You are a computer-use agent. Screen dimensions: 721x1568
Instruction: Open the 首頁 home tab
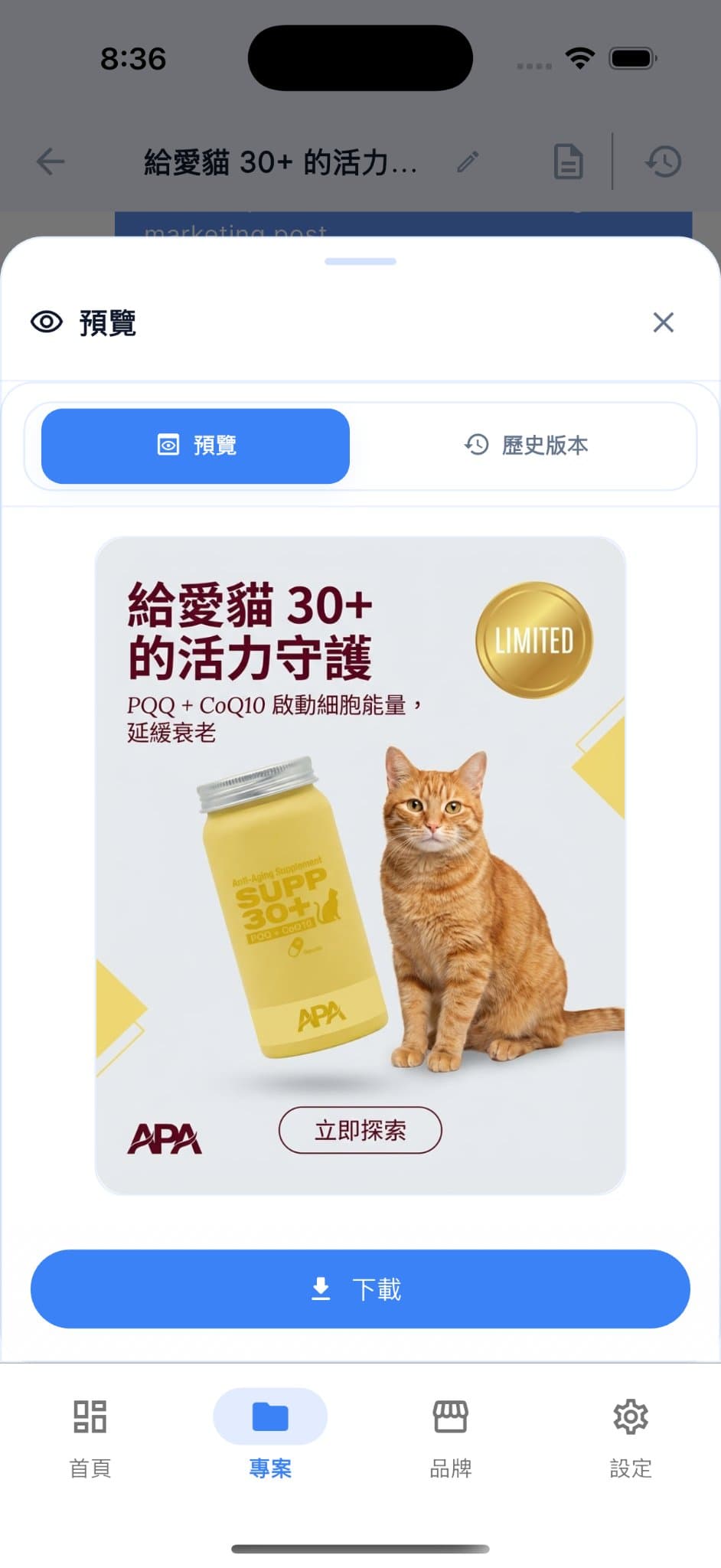tap(90, 1437)
